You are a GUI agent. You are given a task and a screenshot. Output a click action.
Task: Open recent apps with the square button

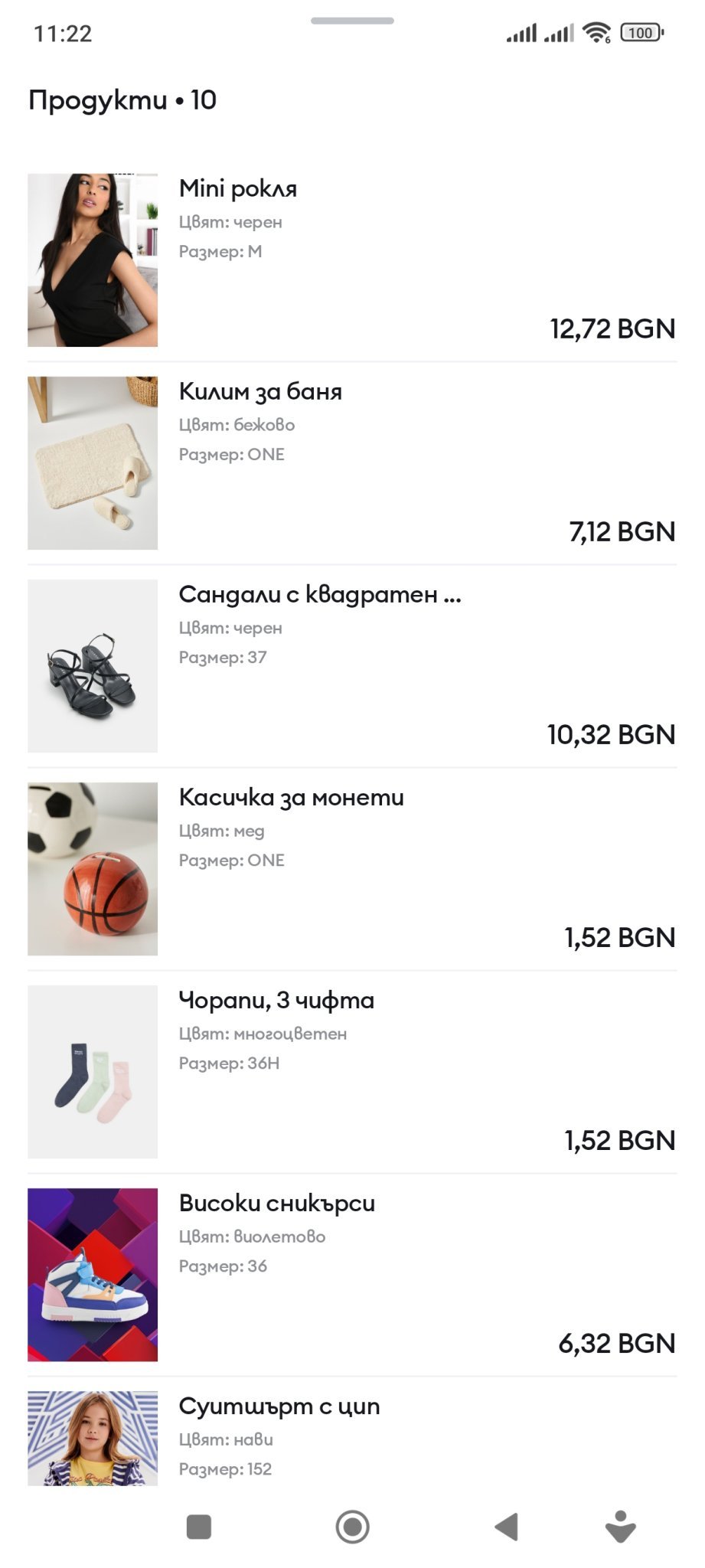(199, 1527)
